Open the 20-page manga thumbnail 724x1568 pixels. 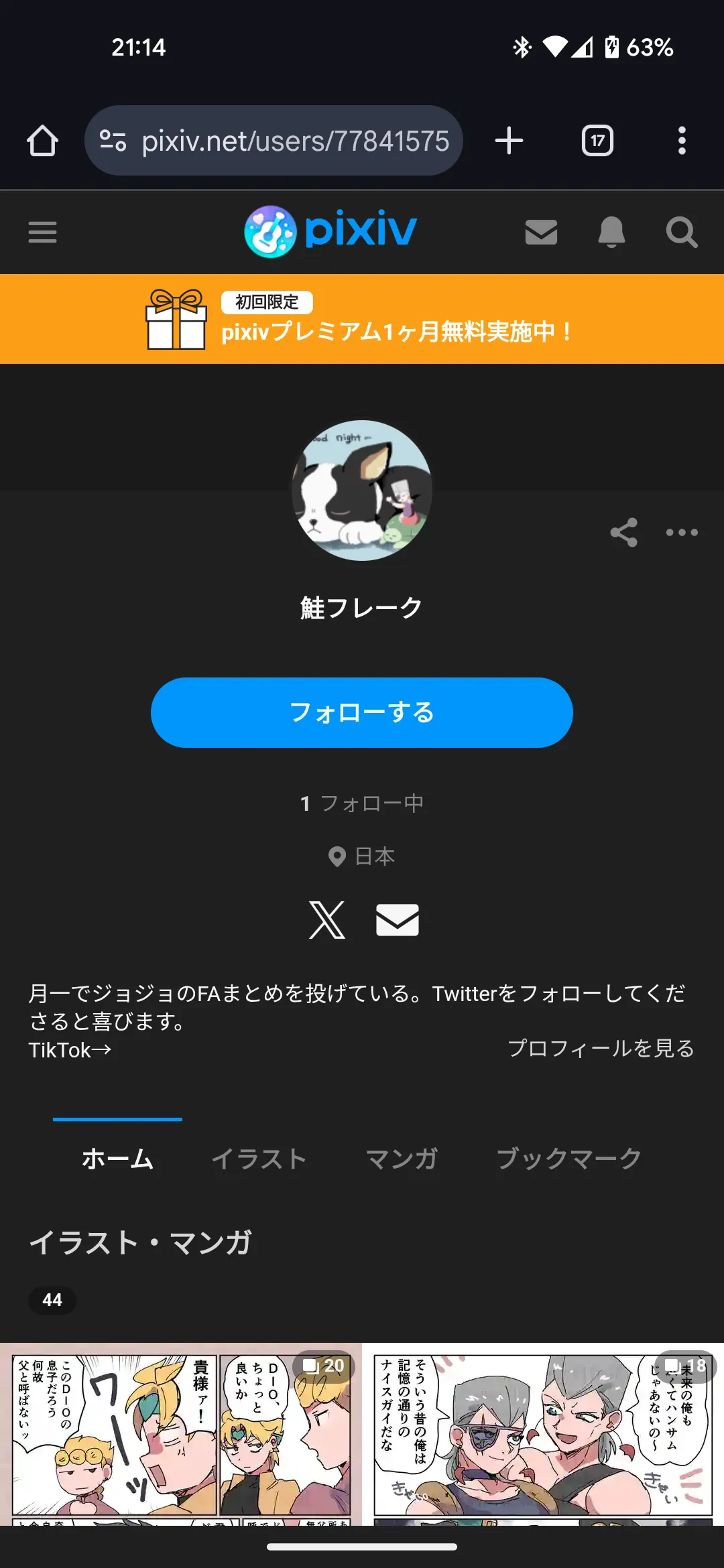(181, 1434)
